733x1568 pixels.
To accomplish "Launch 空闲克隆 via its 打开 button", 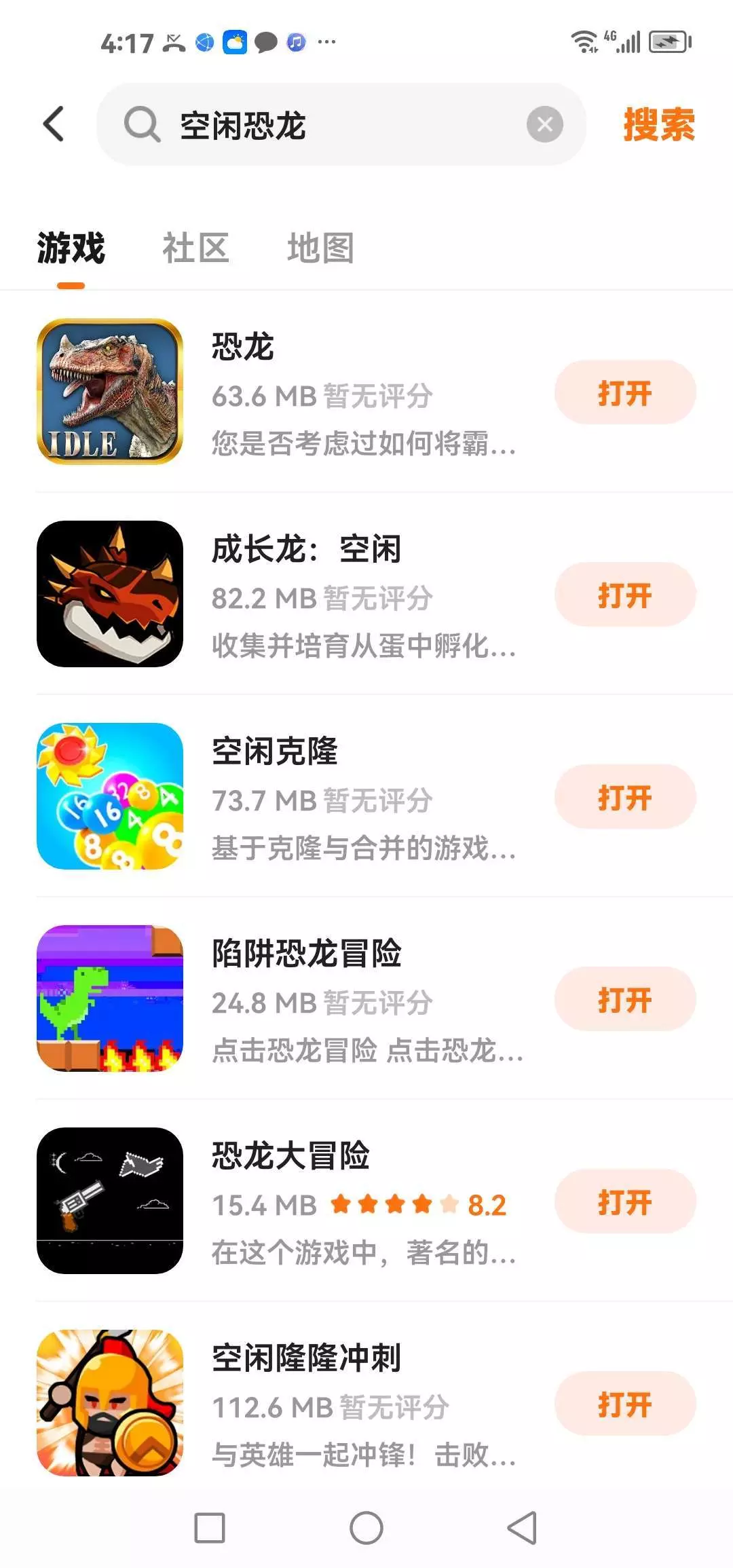I will coord(625,798).
